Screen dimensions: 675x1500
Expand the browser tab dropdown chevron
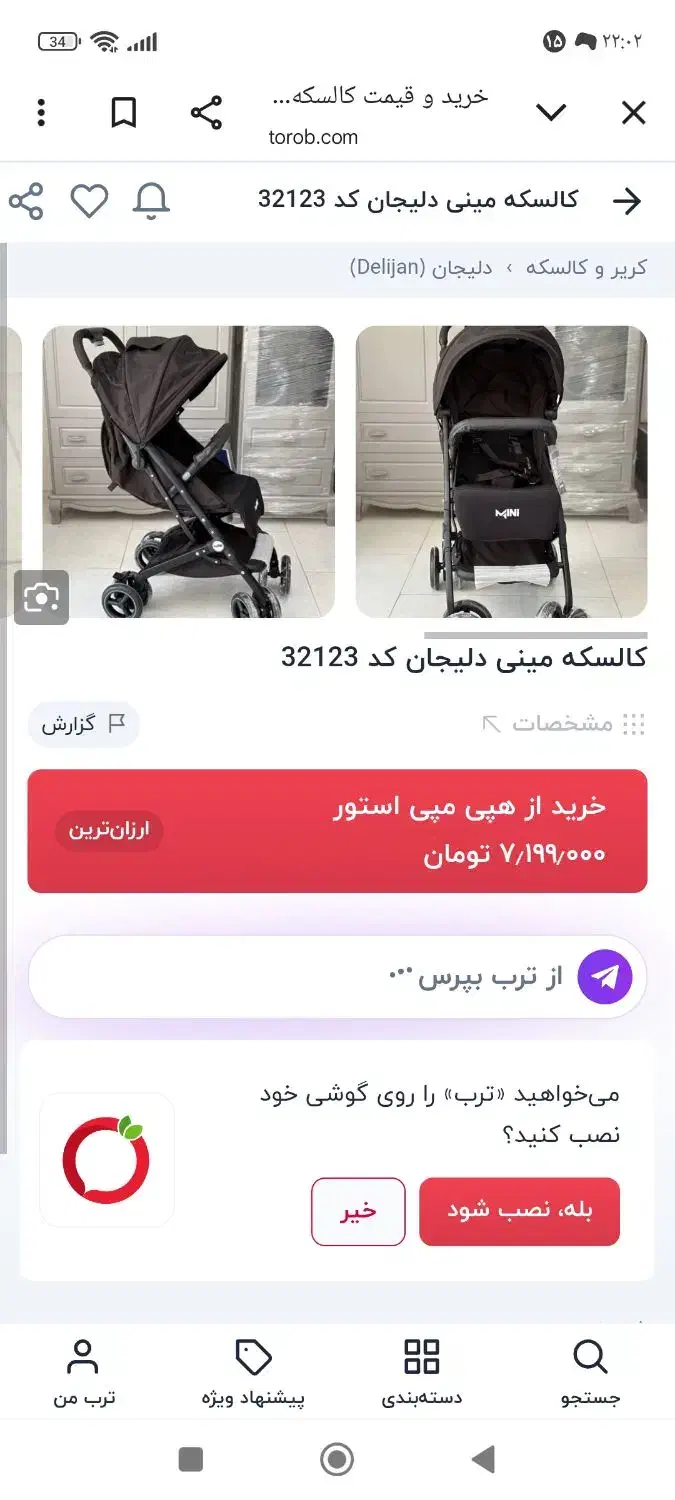pyautogui.click(x=551, y=113)
